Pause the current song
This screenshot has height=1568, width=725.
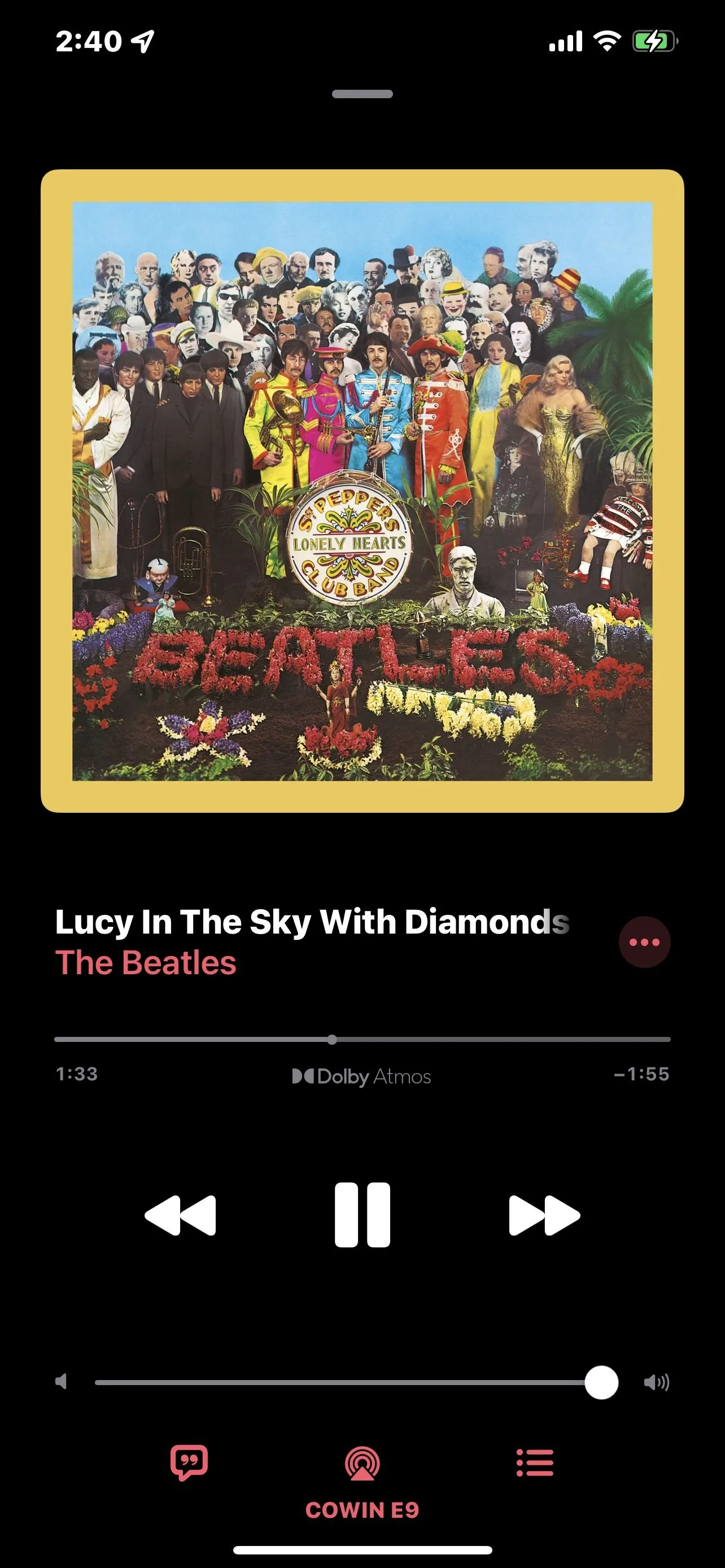coord(362,1215)
